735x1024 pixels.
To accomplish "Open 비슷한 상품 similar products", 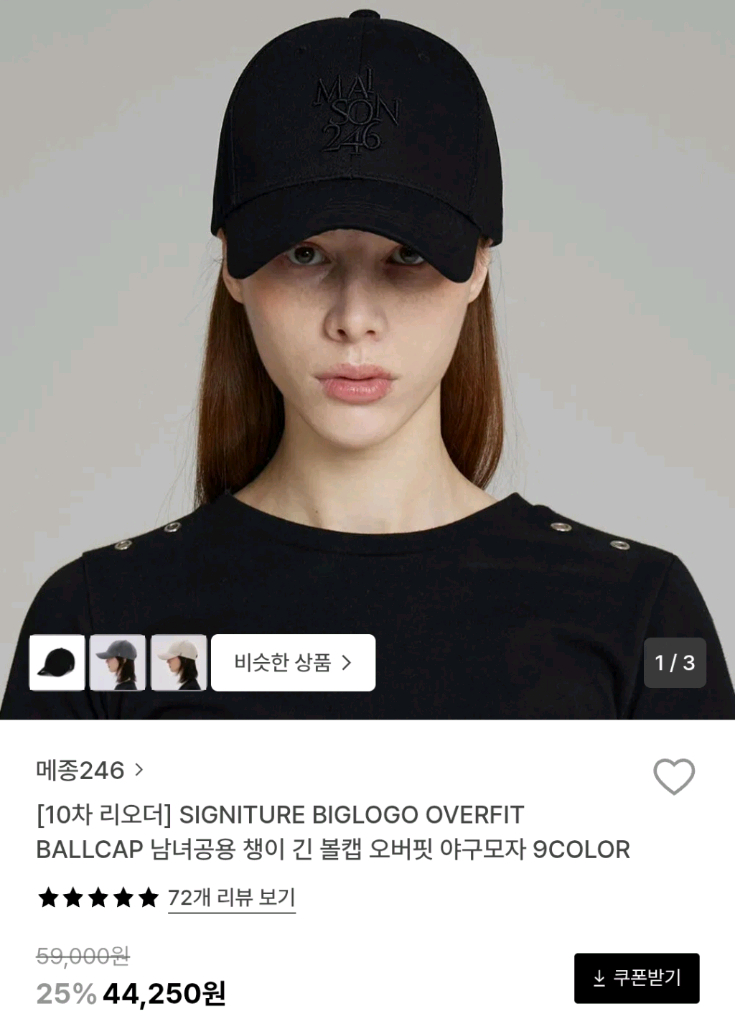I will point(293,662).
